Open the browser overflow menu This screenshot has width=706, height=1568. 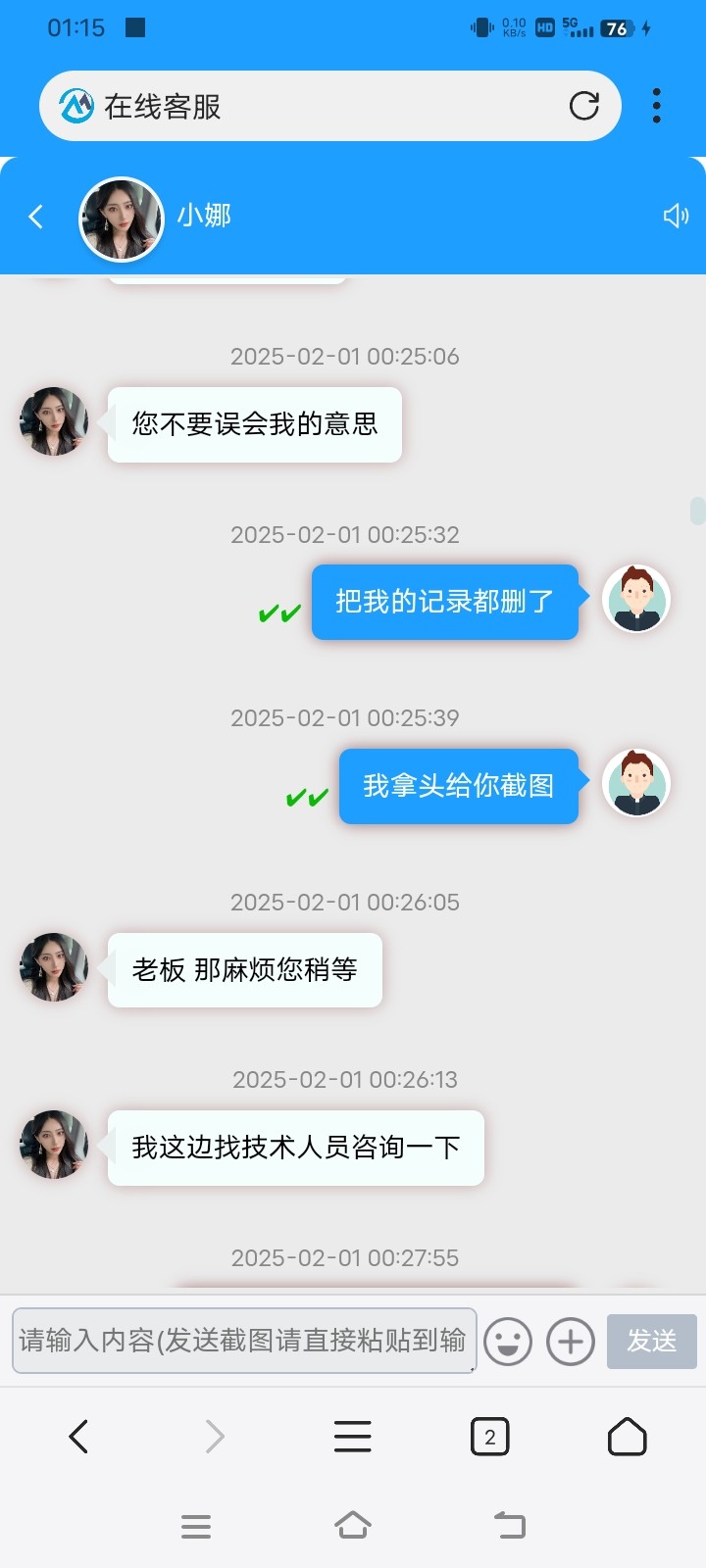click(656, 106)
